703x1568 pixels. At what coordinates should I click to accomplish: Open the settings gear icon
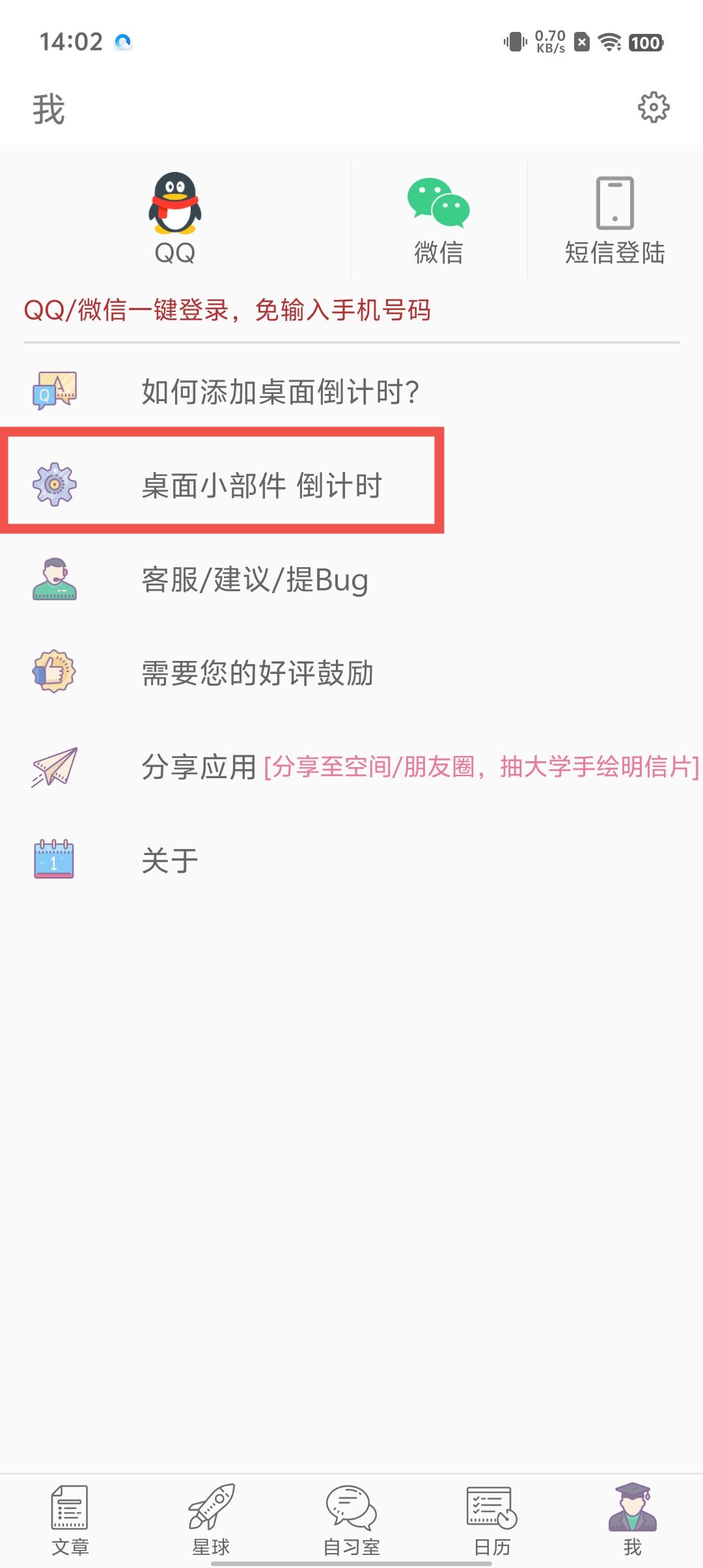653,107
